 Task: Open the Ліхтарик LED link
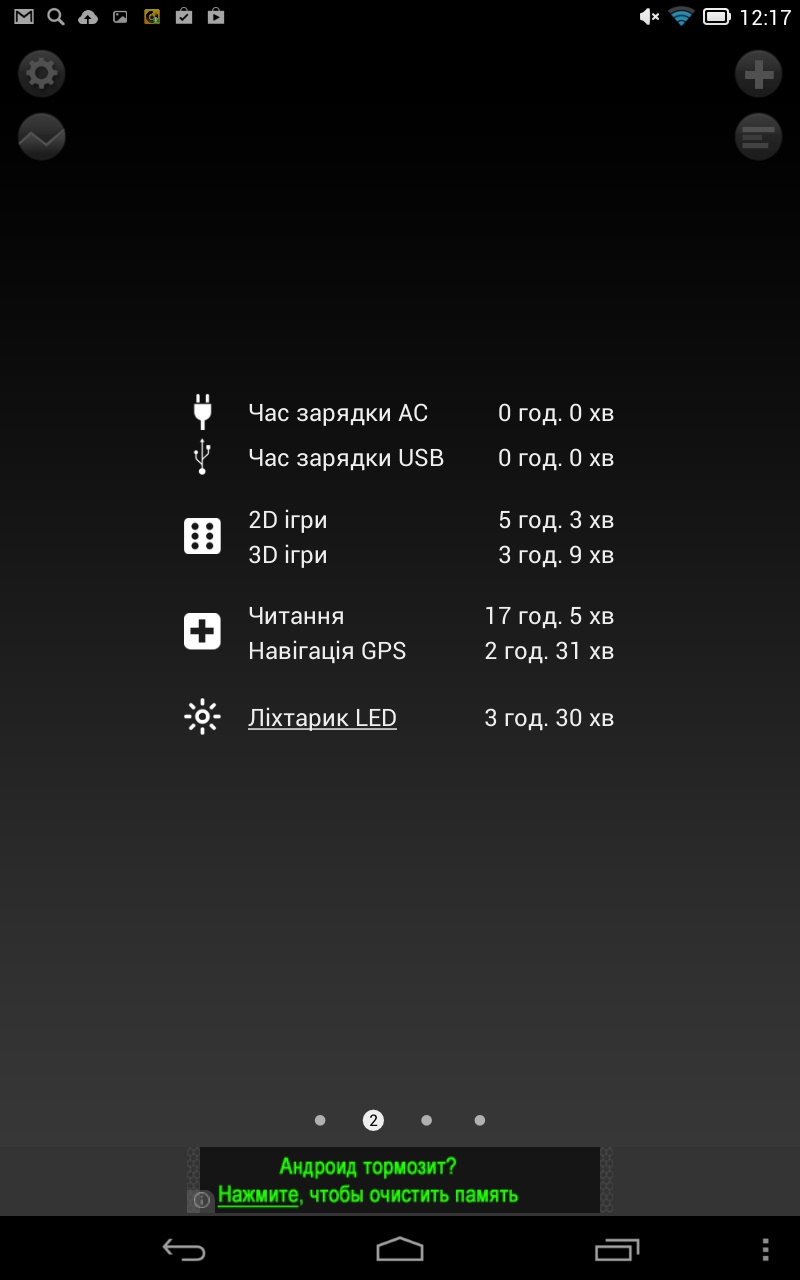tap(322, 718)
